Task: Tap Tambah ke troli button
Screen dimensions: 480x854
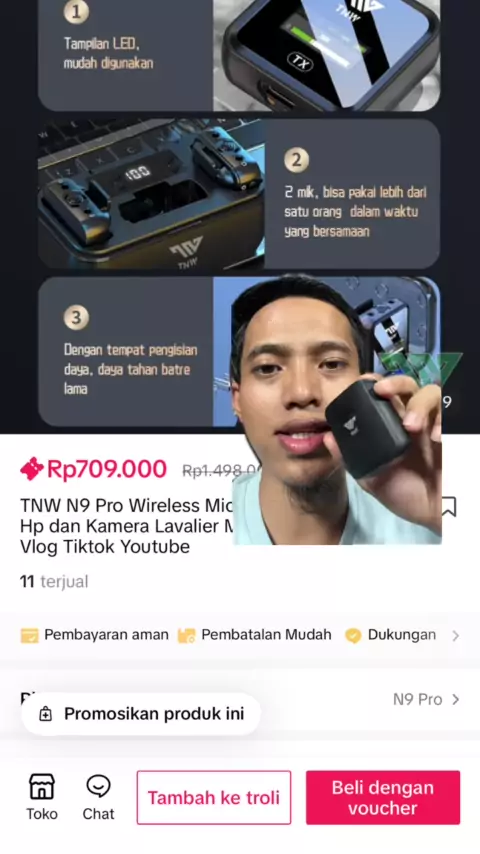Action: pyautogui.click(x=214, y=797)
